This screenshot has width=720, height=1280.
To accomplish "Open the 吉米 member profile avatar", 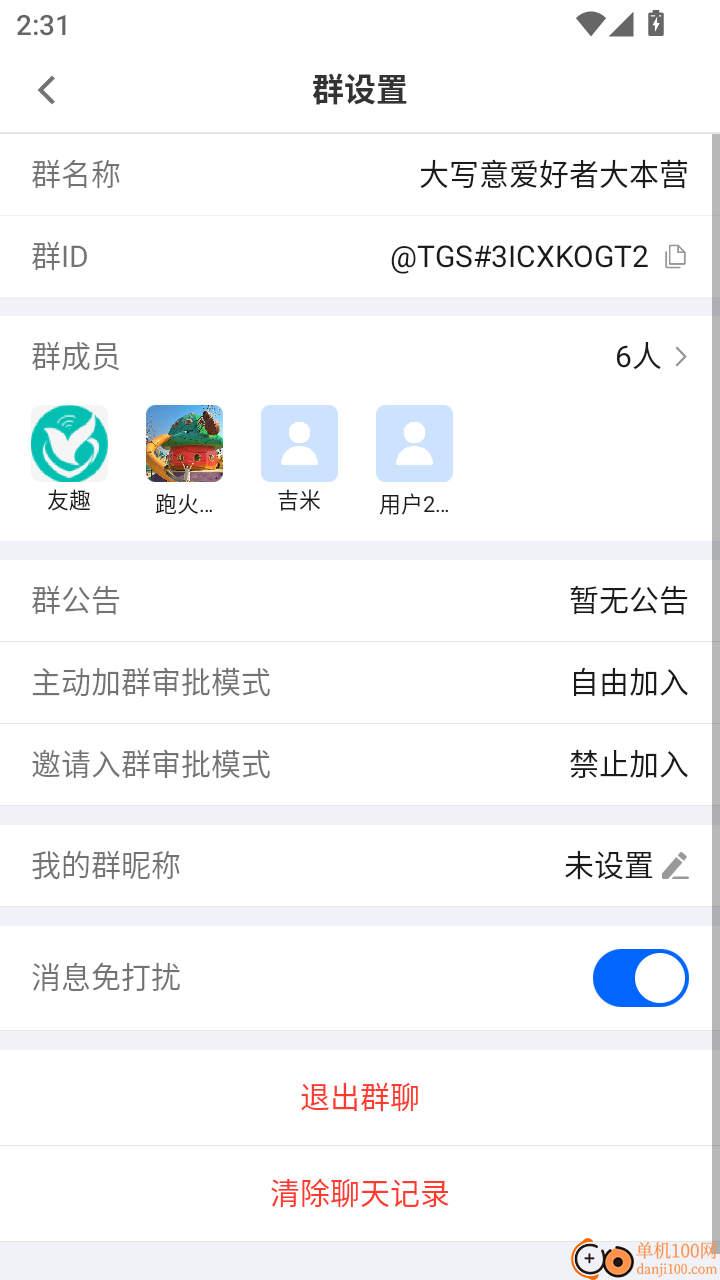I will point(300,443).
